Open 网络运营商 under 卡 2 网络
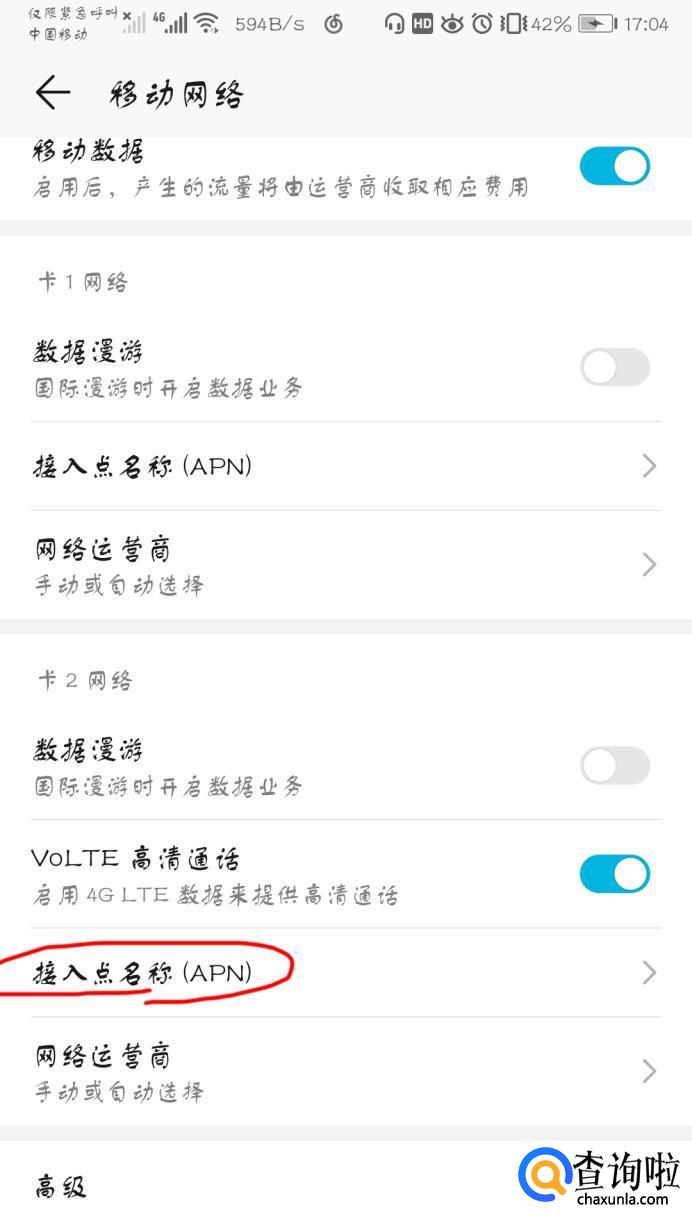 point(346,1071)
